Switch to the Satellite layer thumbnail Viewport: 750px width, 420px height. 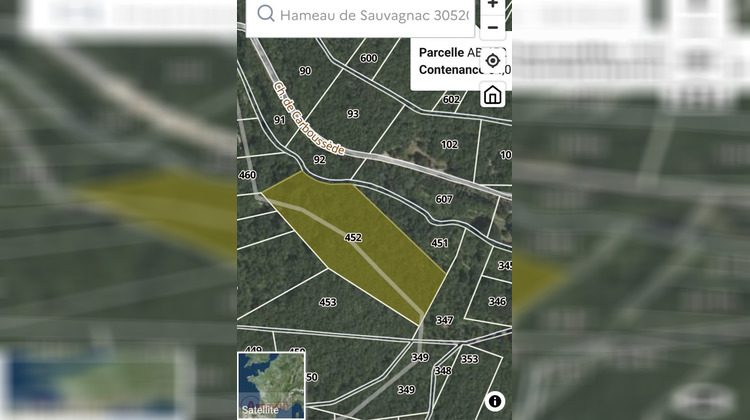click(x=271, y=385)
